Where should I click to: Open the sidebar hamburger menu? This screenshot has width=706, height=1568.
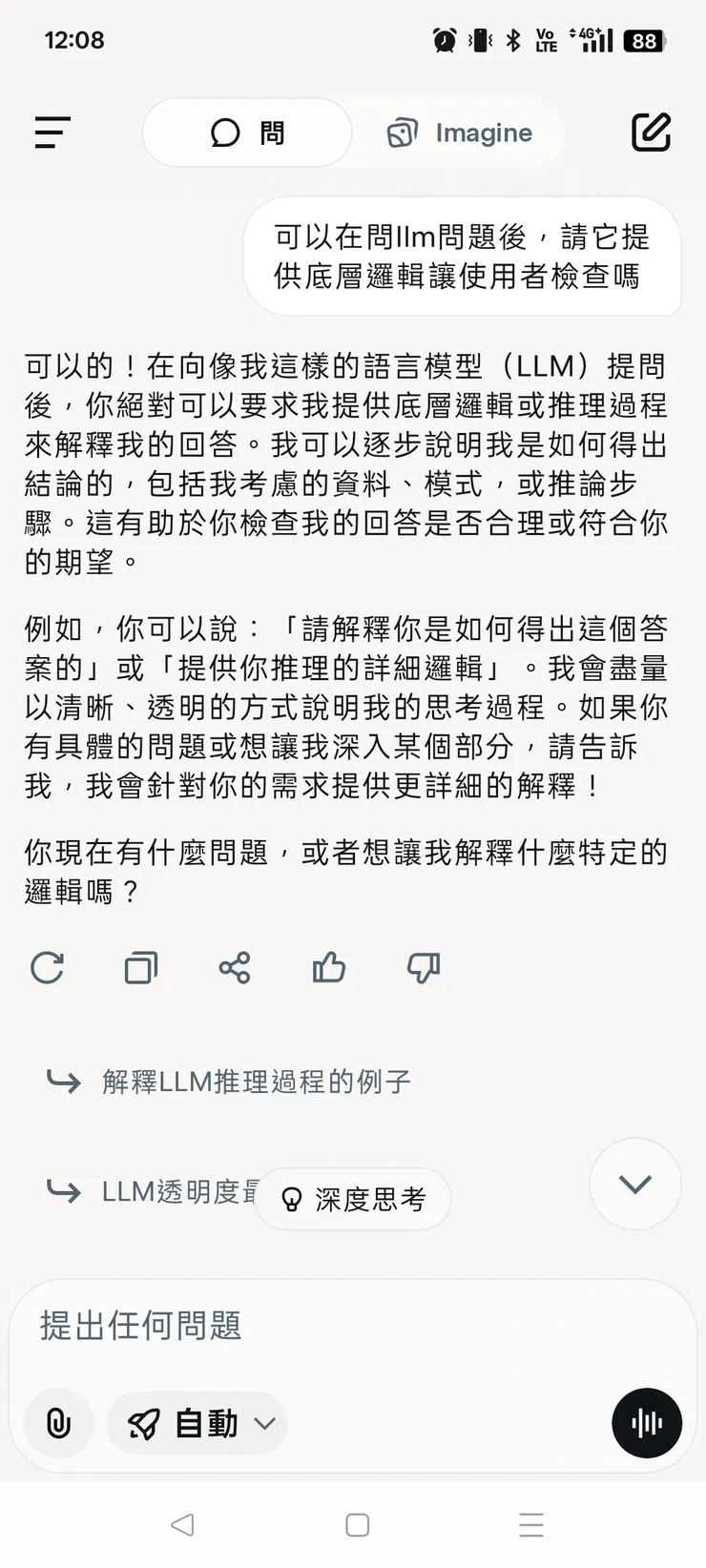point(52,133)
